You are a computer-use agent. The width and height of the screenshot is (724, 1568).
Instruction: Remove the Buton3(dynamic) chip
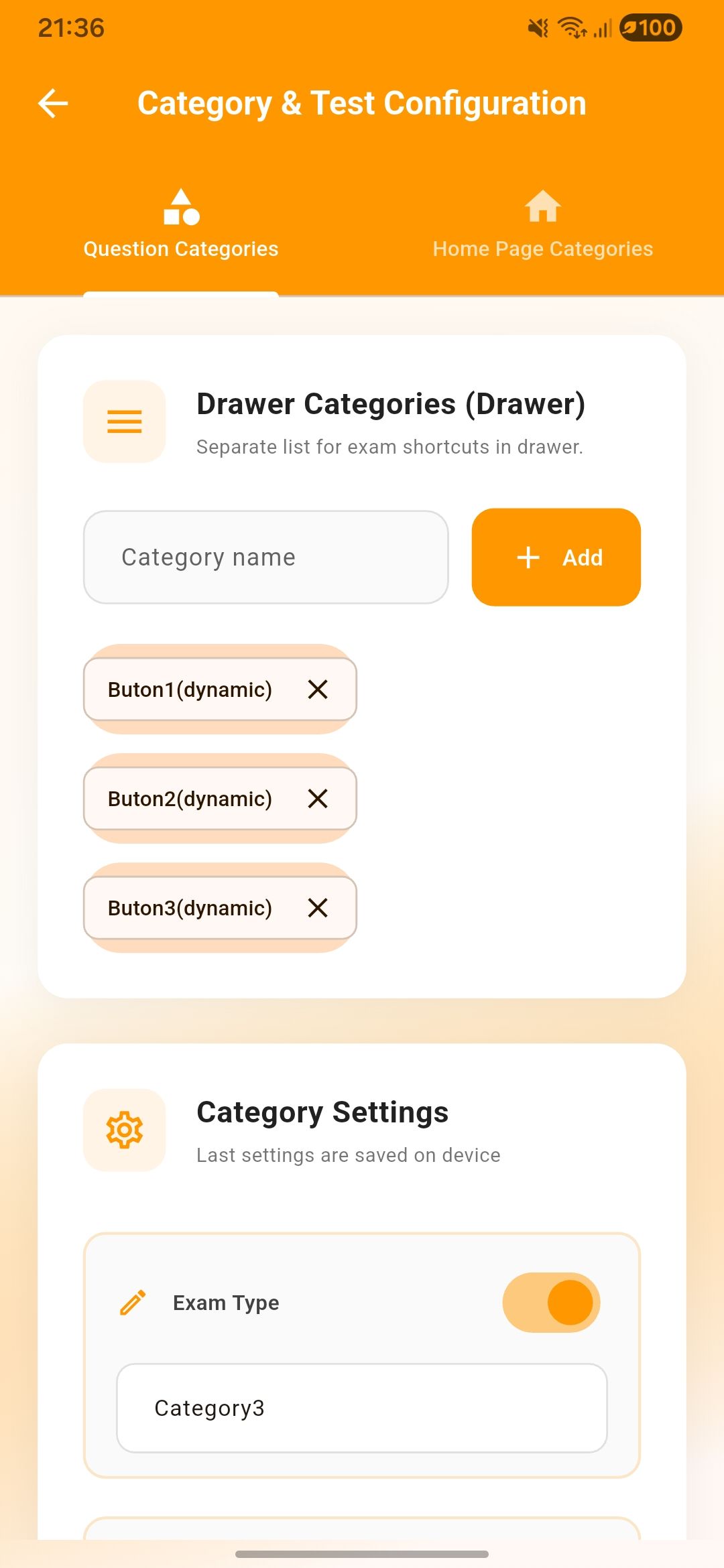coord(318,908)
